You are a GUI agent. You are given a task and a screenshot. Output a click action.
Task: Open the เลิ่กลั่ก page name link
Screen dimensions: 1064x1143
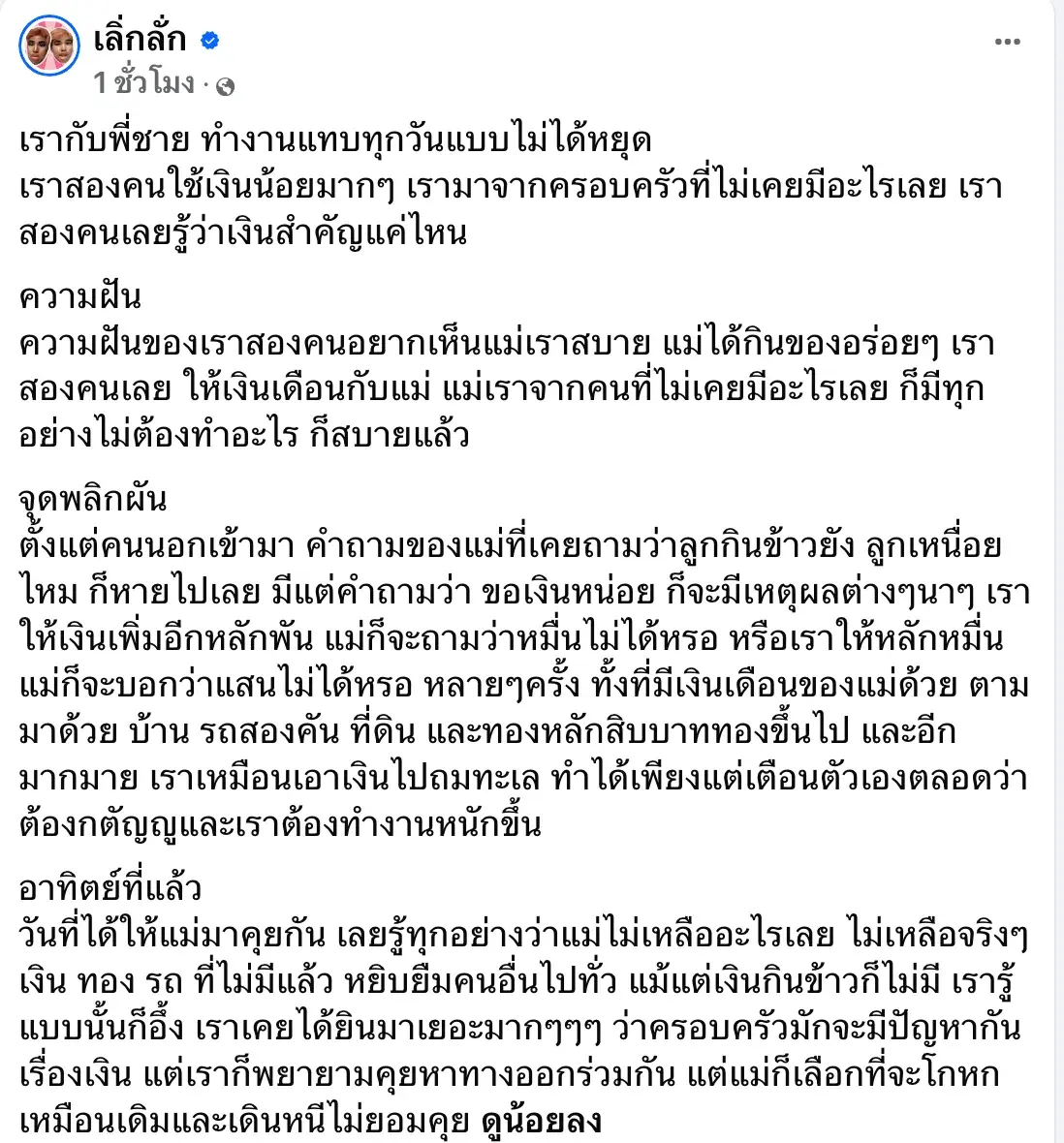click(140, 40)
